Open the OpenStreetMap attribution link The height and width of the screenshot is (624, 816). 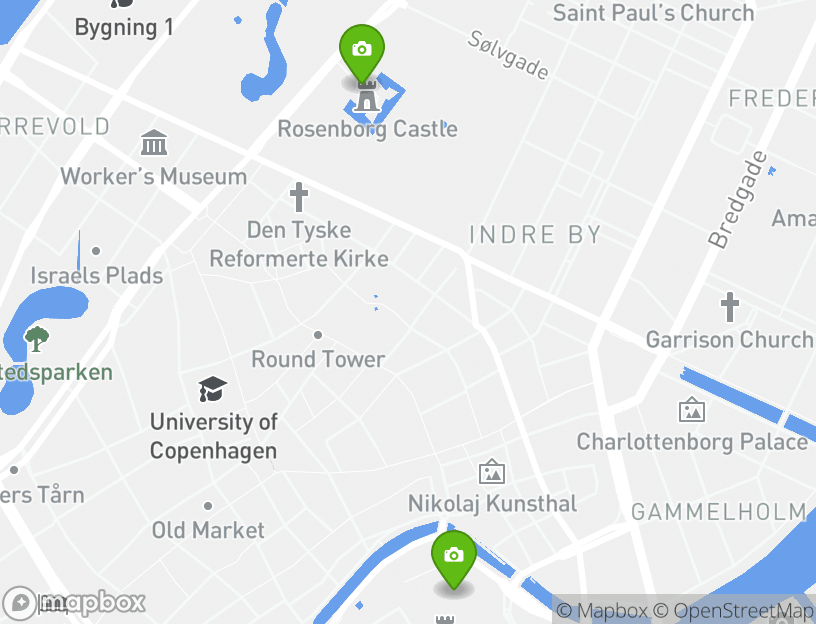[734, 611]
